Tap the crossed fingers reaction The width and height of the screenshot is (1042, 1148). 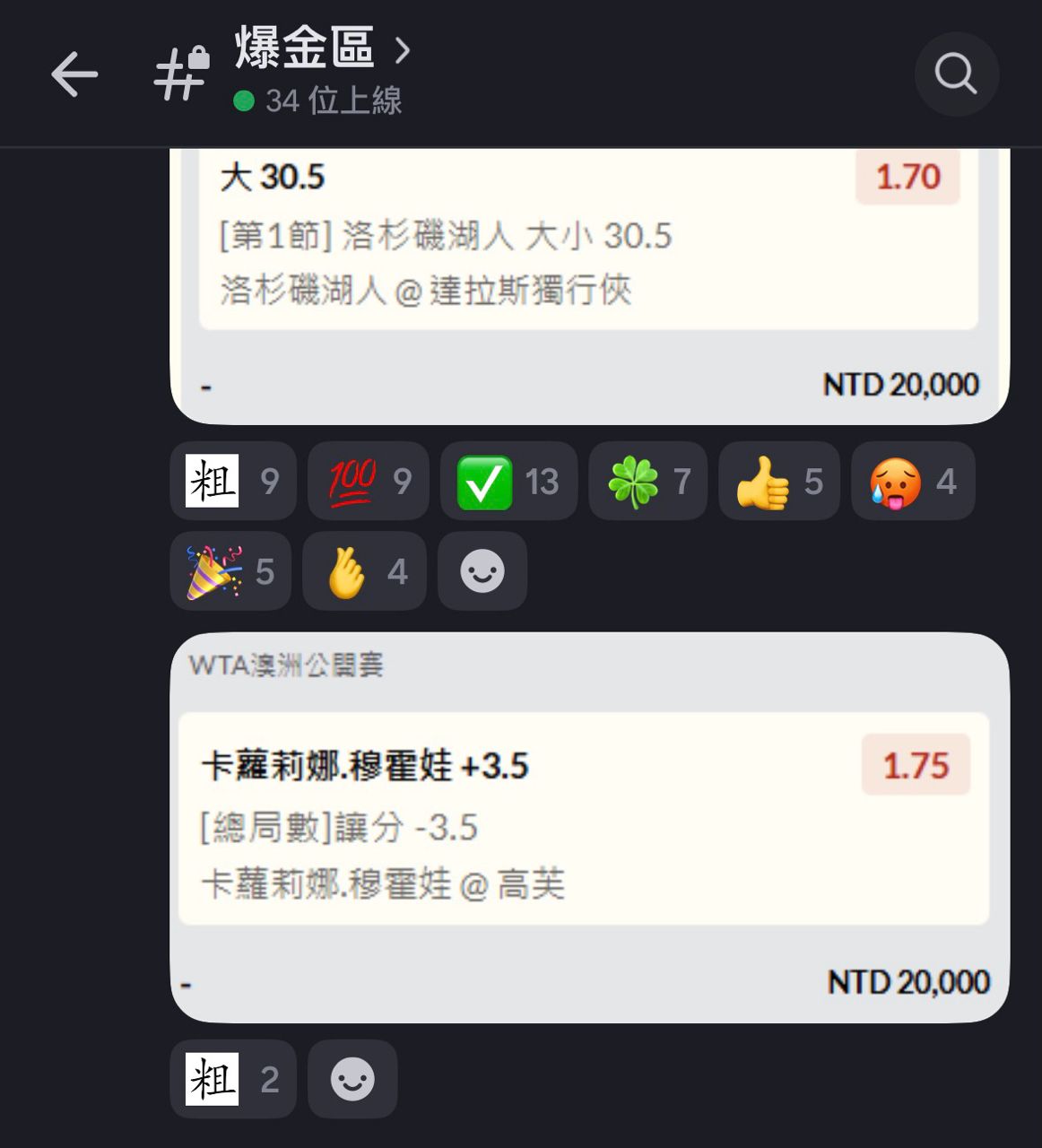[x=363, y=571]
